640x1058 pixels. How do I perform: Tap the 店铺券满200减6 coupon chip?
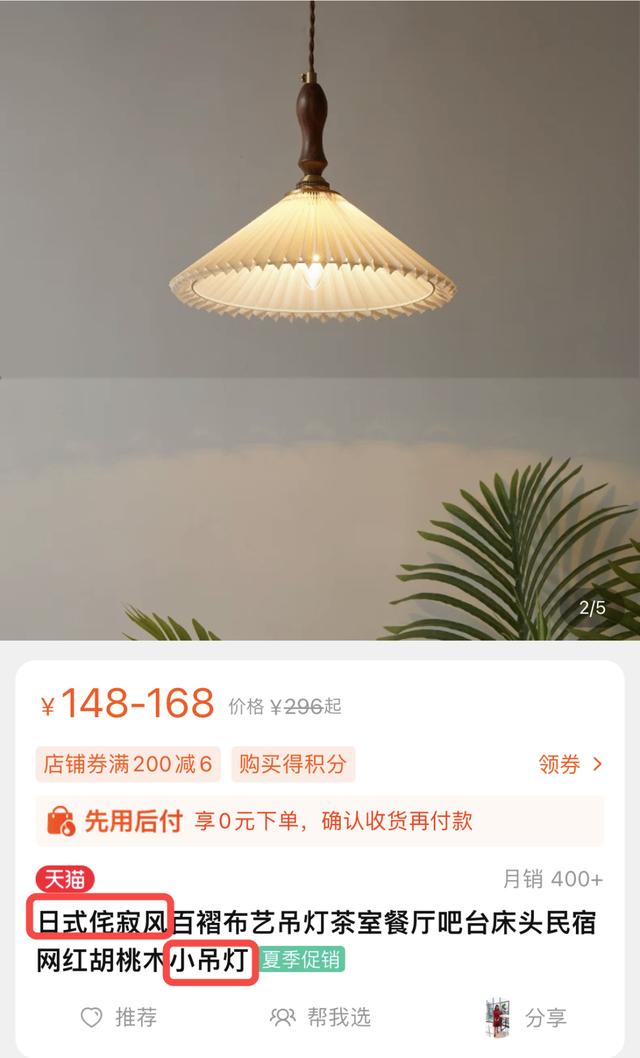coord(128,765)
